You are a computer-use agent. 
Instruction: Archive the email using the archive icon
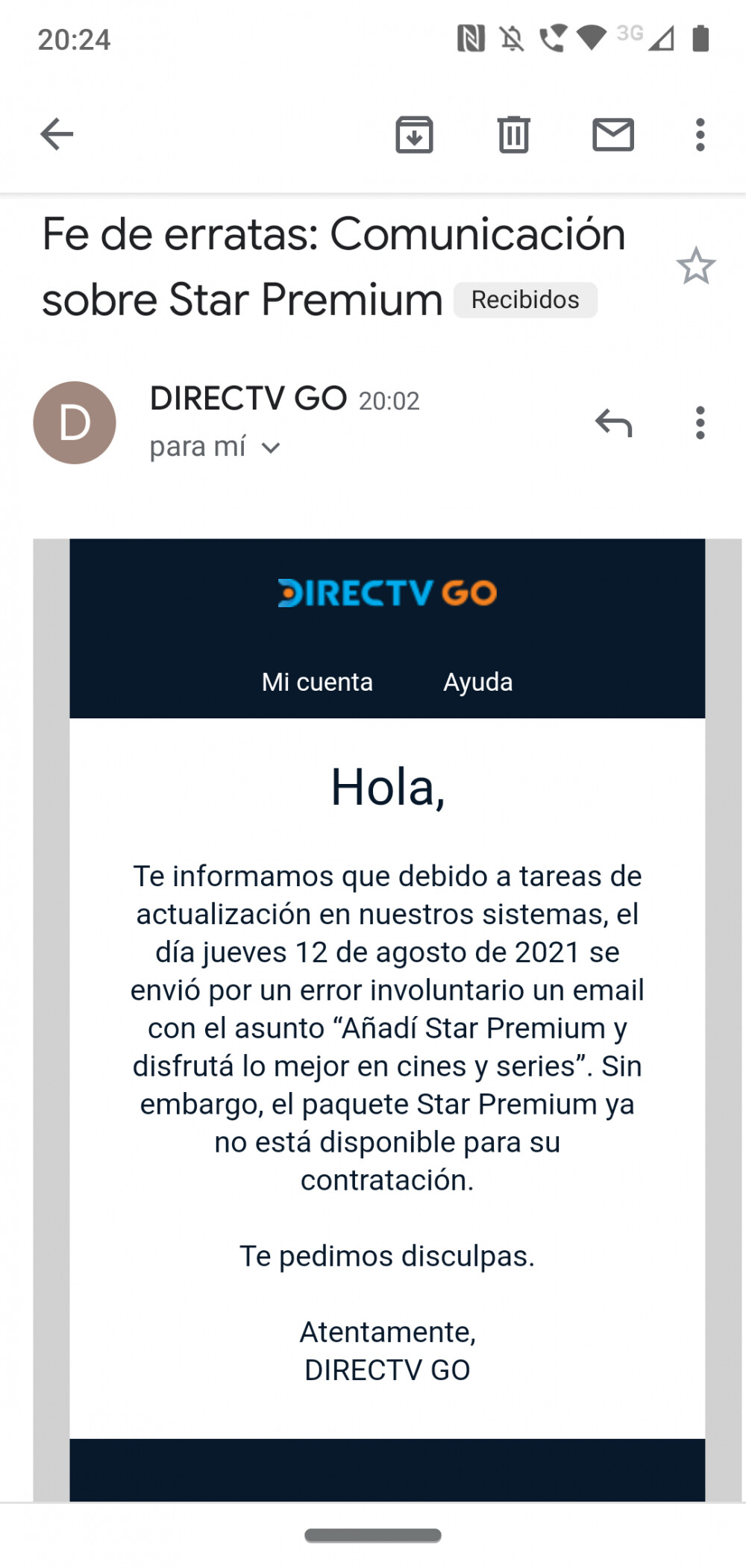pos(414,135)
